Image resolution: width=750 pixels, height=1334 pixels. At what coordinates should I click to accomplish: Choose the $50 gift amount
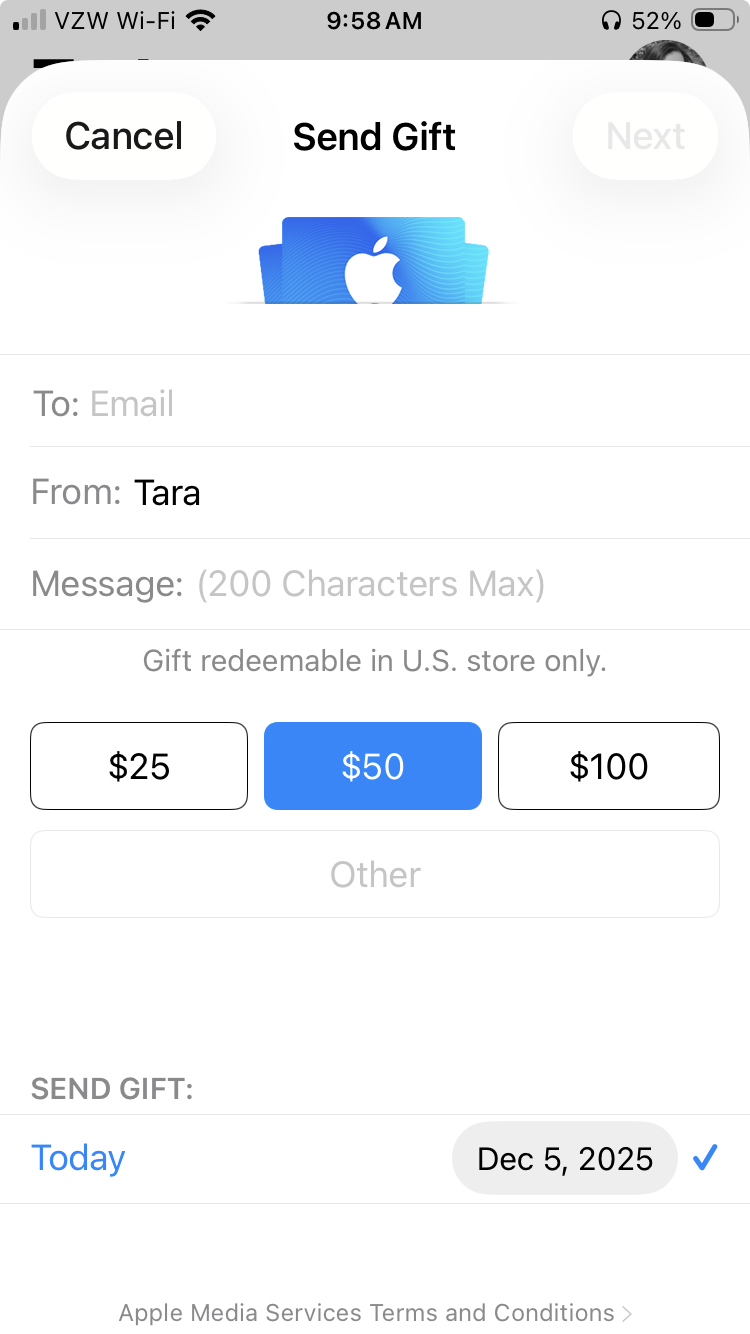pos(373,766)
